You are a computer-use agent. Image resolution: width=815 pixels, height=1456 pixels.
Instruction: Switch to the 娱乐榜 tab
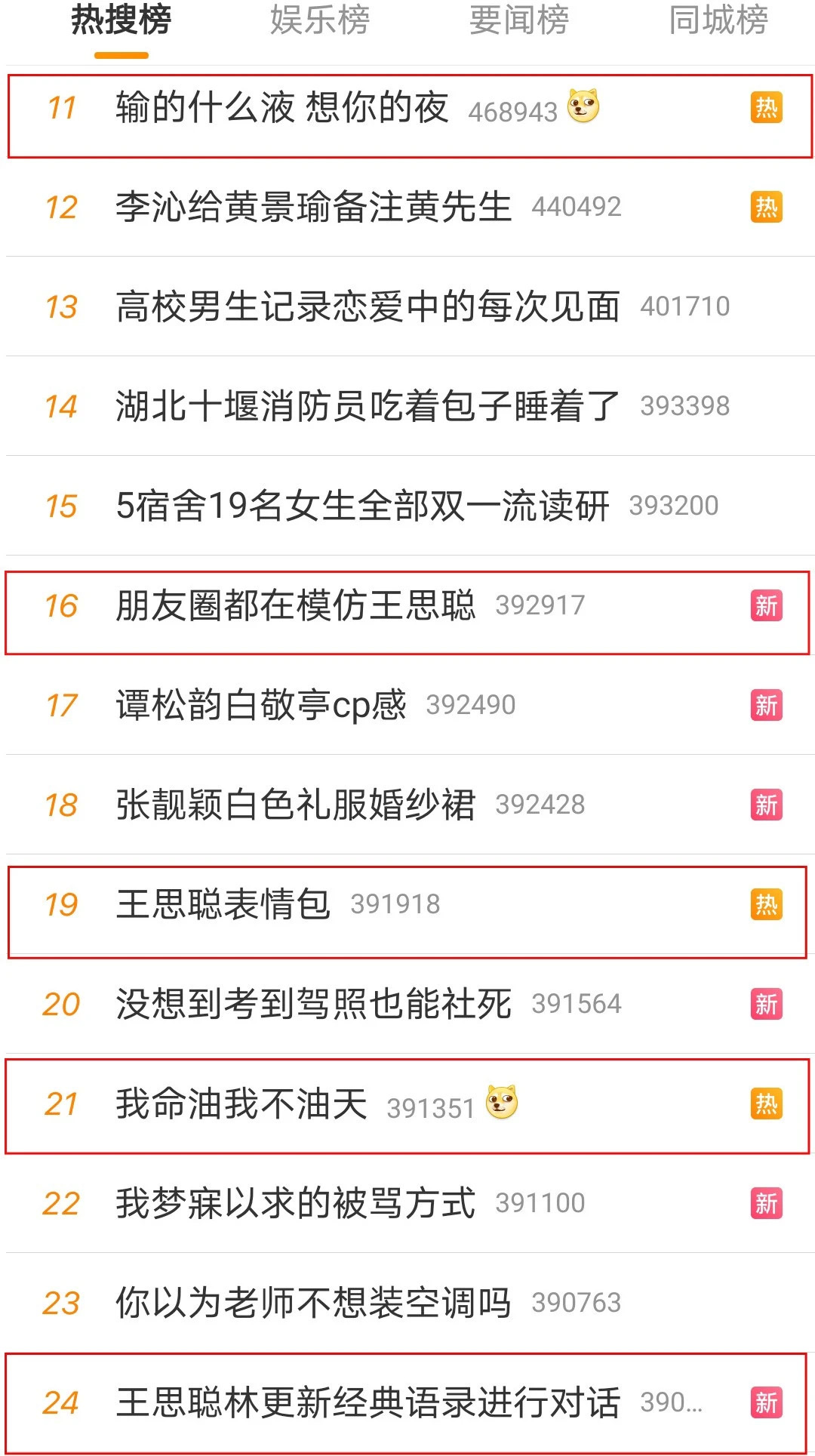319,21
